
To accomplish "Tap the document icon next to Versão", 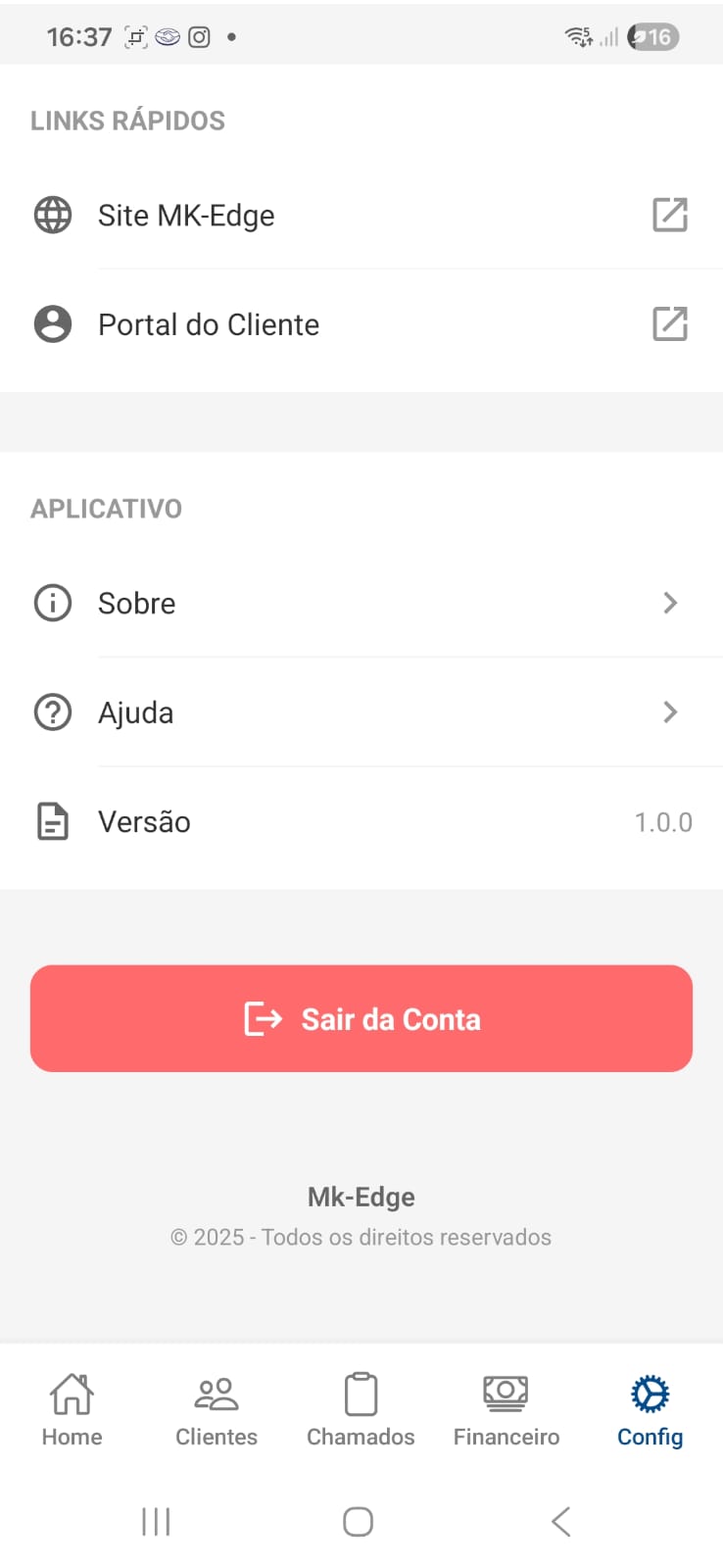I will coord(52,821).
